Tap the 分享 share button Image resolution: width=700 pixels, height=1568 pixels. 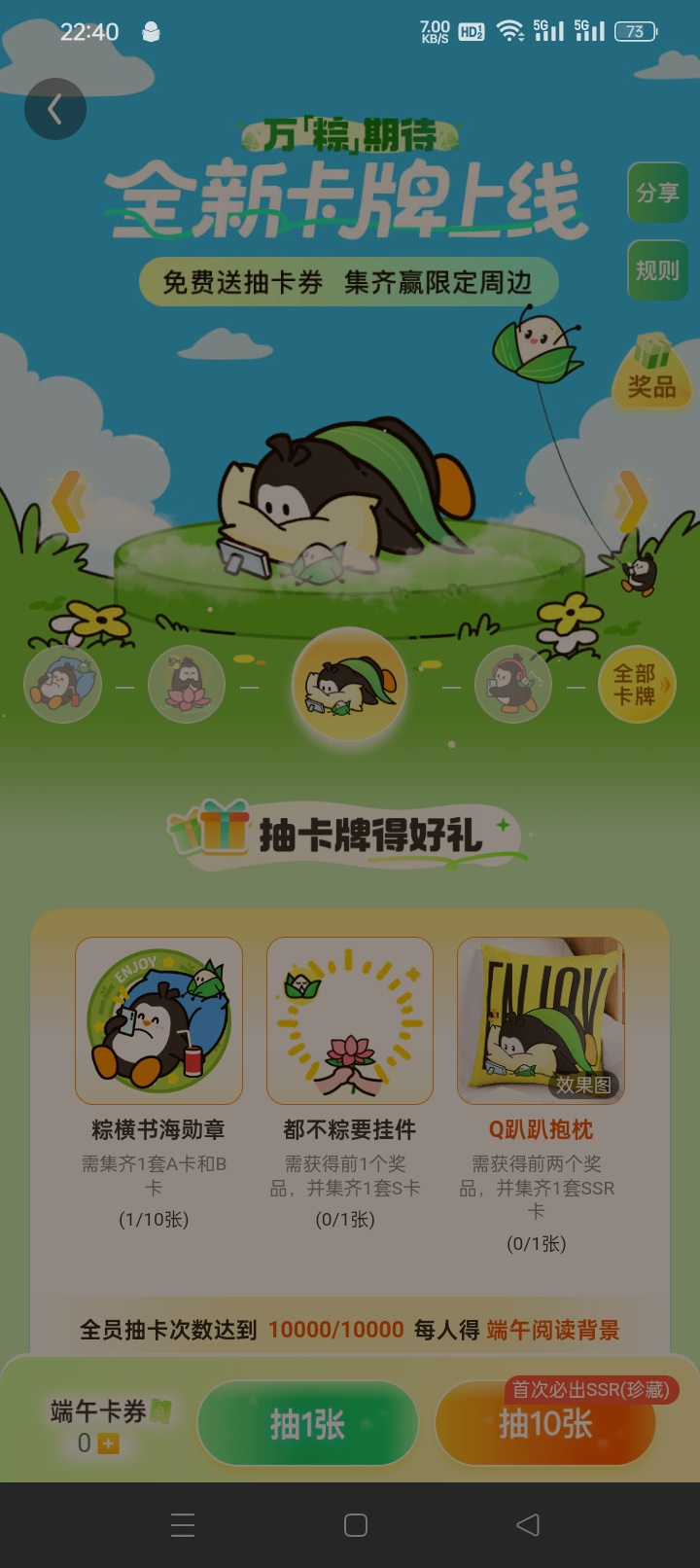pyautogui.click(x=657, y=193)
